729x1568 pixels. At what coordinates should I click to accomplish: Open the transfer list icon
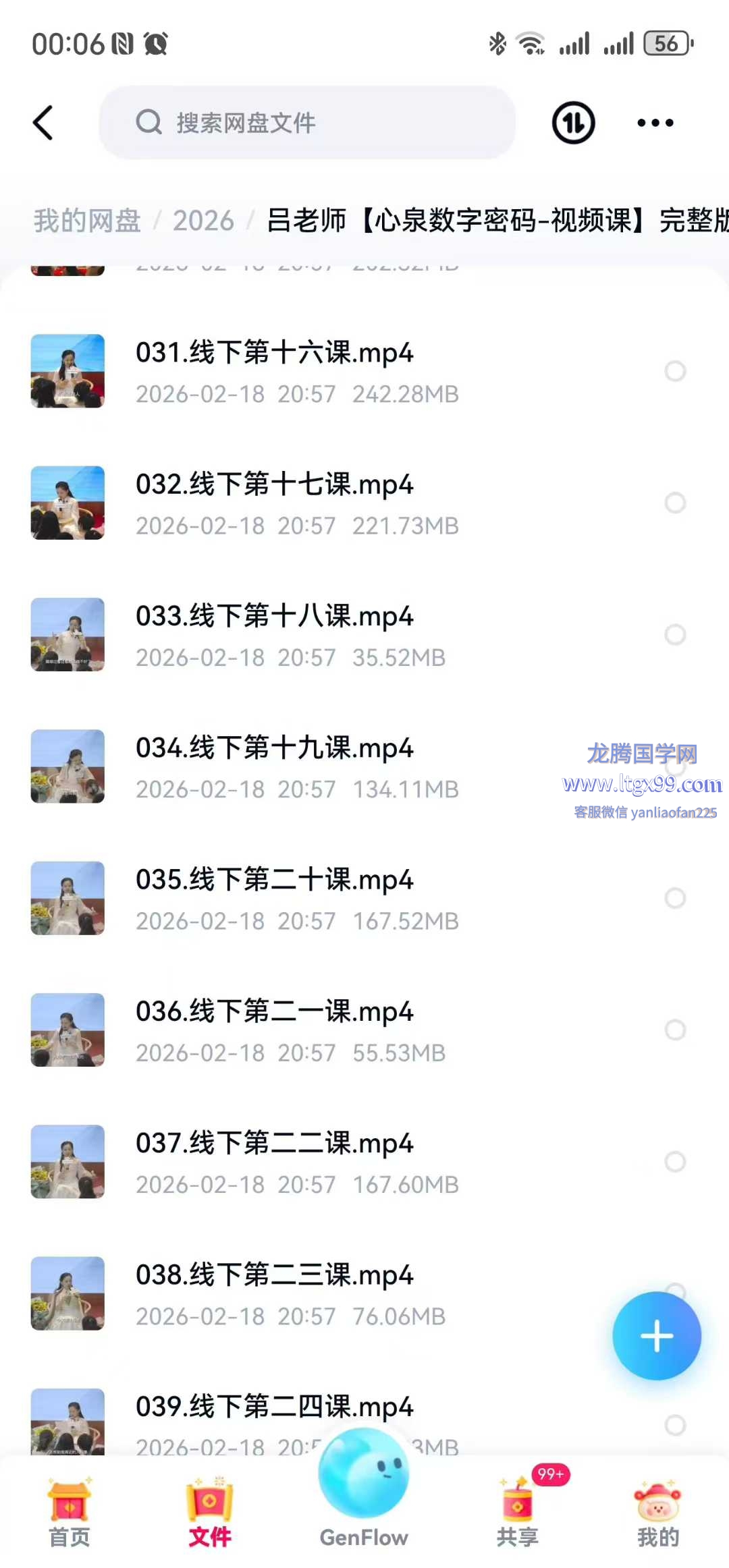click(x=573, y=123)
